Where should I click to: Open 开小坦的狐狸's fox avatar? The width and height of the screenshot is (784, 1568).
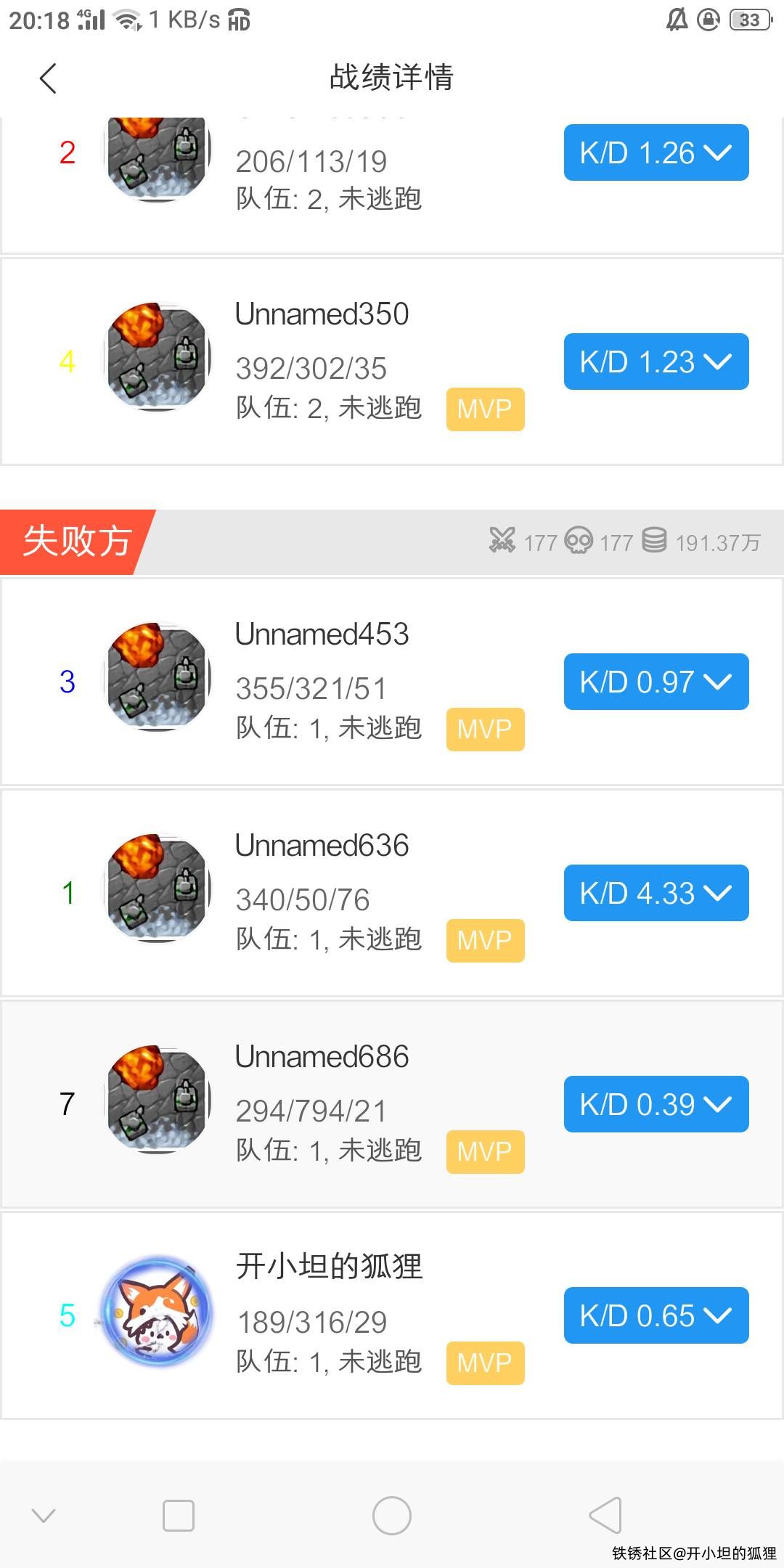[x=157, y=1312]
